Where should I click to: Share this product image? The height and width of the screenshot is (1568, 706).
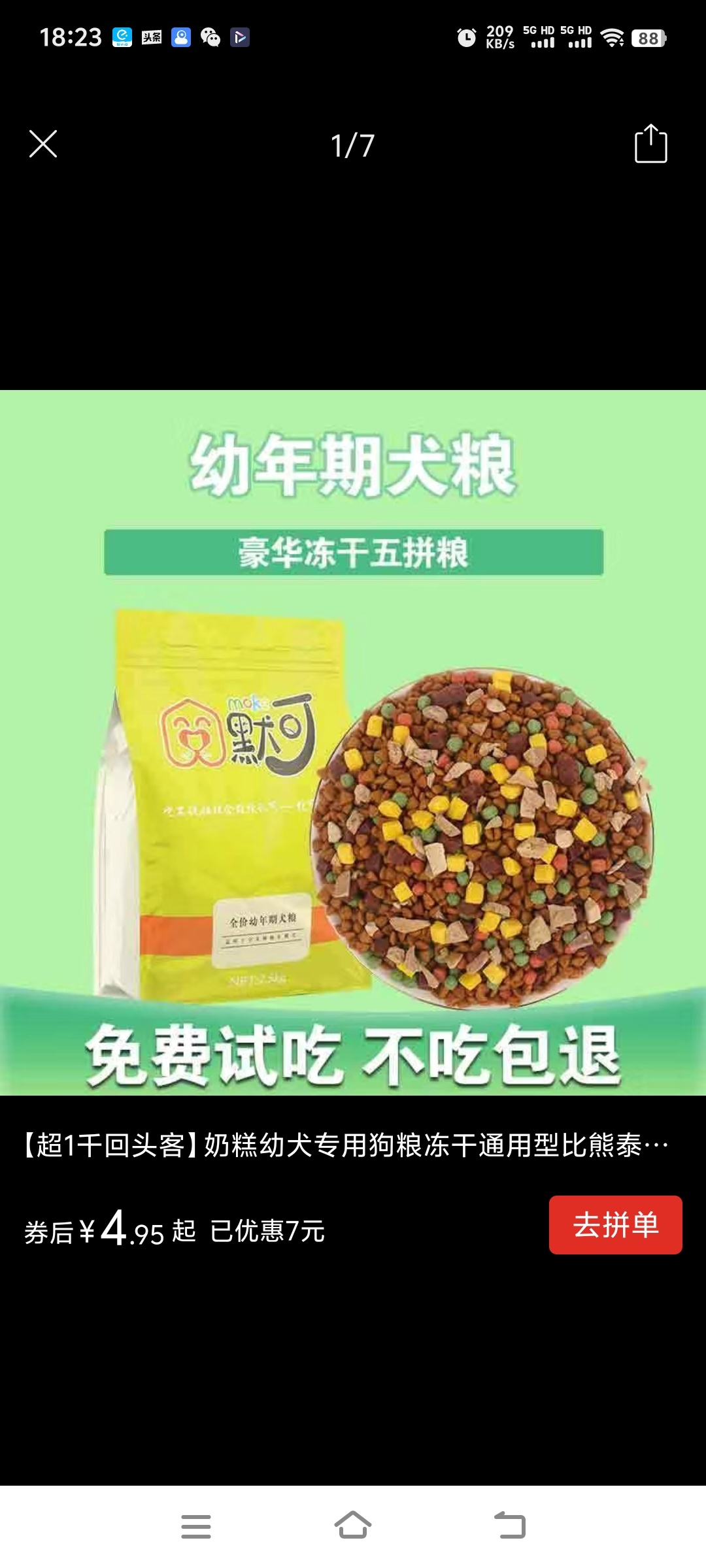point(650,144)
